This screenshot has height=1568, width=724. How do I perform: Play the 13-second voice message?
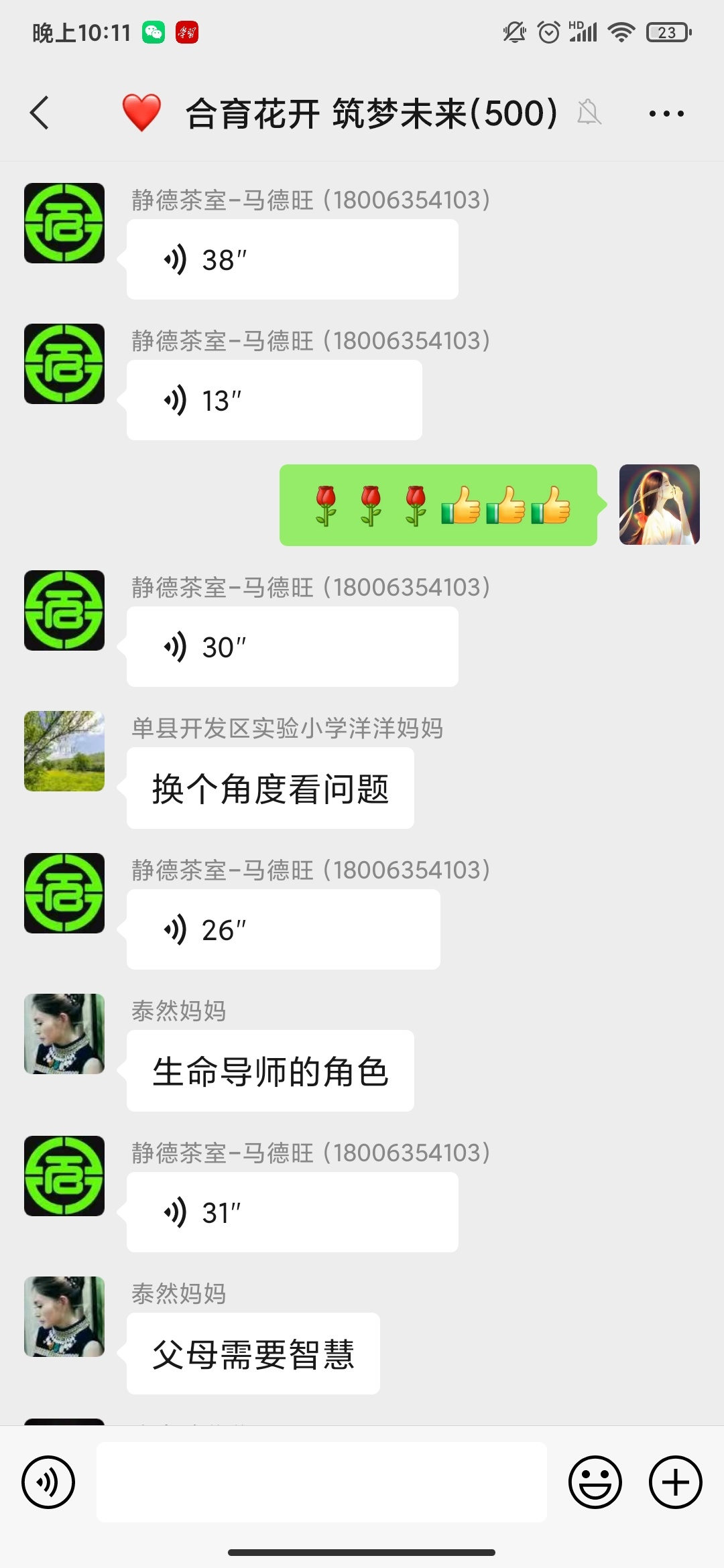274,399
